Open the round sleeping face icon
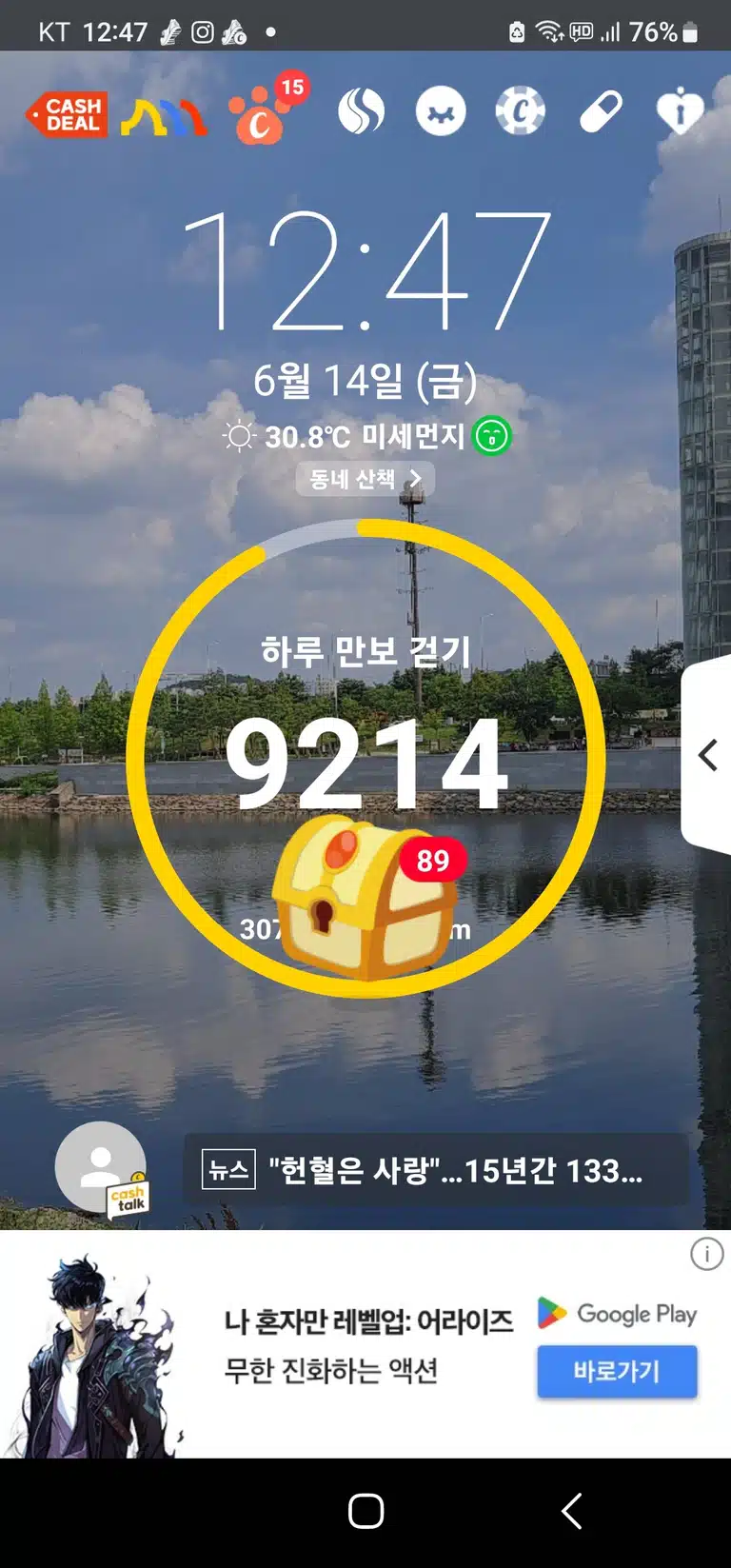Screen dimensions: 731x1568 click(x=441, y=111)
